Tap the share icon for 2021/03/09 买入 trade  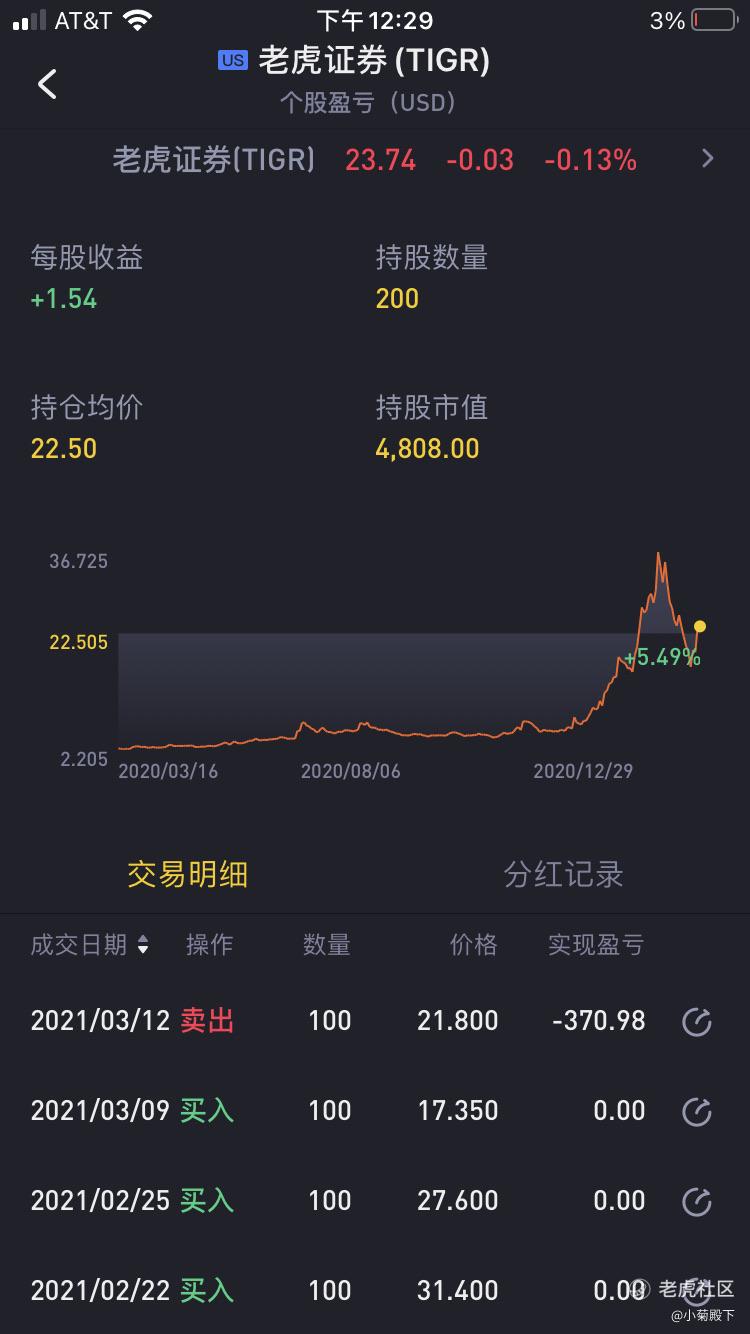(x=696, y=1111)
